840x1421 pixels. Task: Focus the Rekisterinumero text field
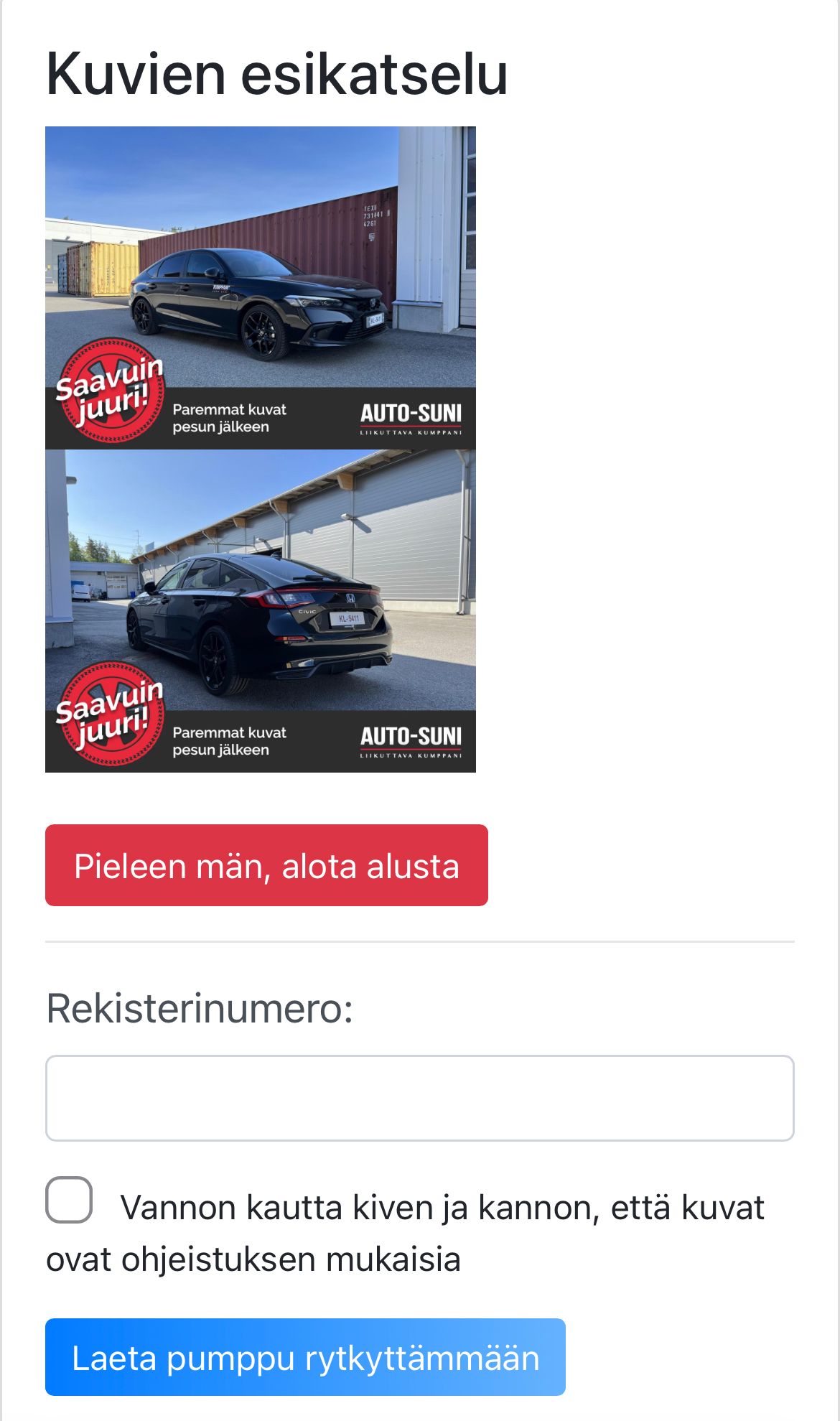coord(419,1098)
